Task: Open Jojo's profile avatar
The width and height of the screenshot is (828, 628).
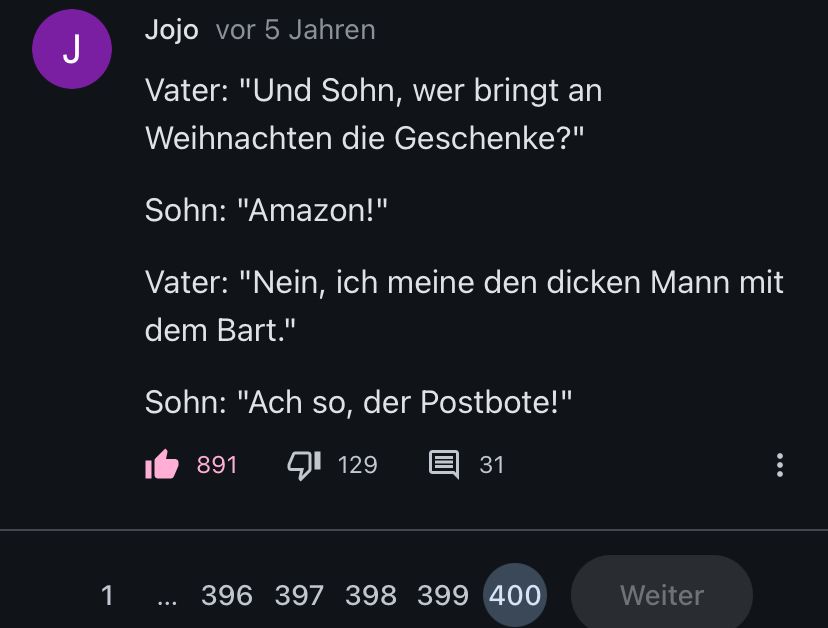Action: (72, 49)
